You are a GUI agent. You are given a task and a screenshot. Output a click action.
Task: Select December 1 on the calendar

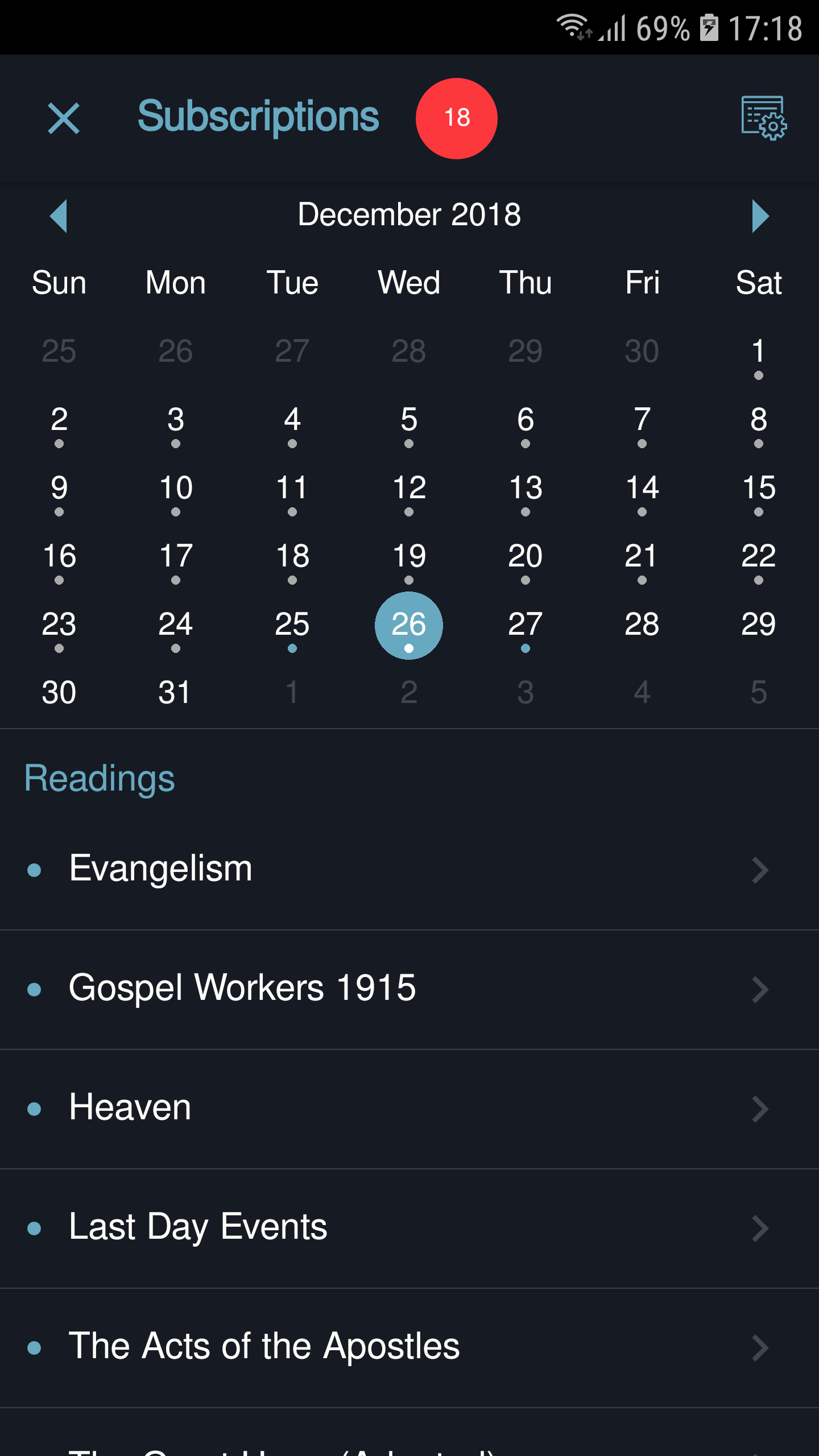coord(758,353)
